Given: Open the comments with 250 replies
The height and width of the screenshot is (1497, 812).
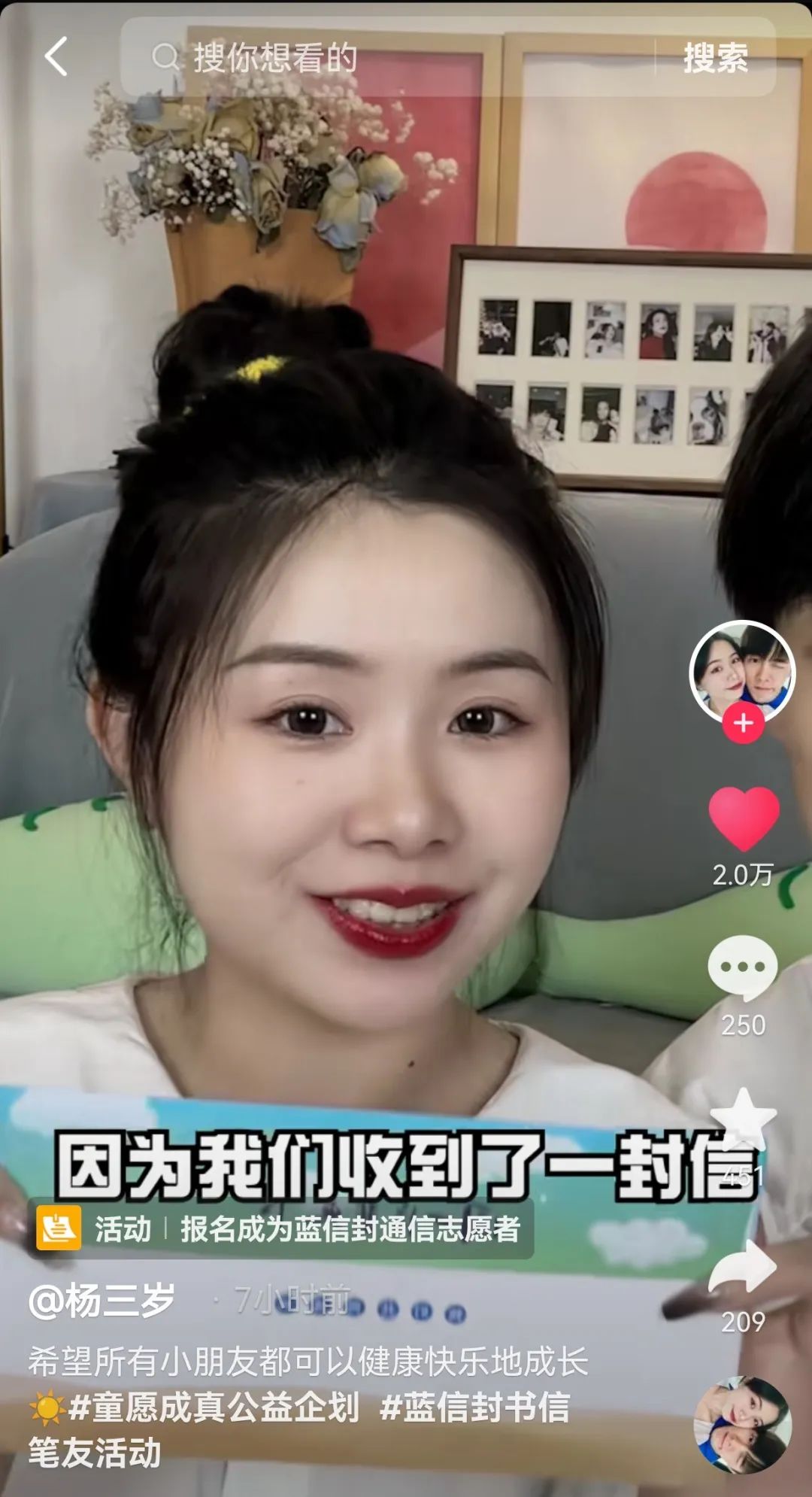Looking at the screenshot, I should tap(743, 968).
